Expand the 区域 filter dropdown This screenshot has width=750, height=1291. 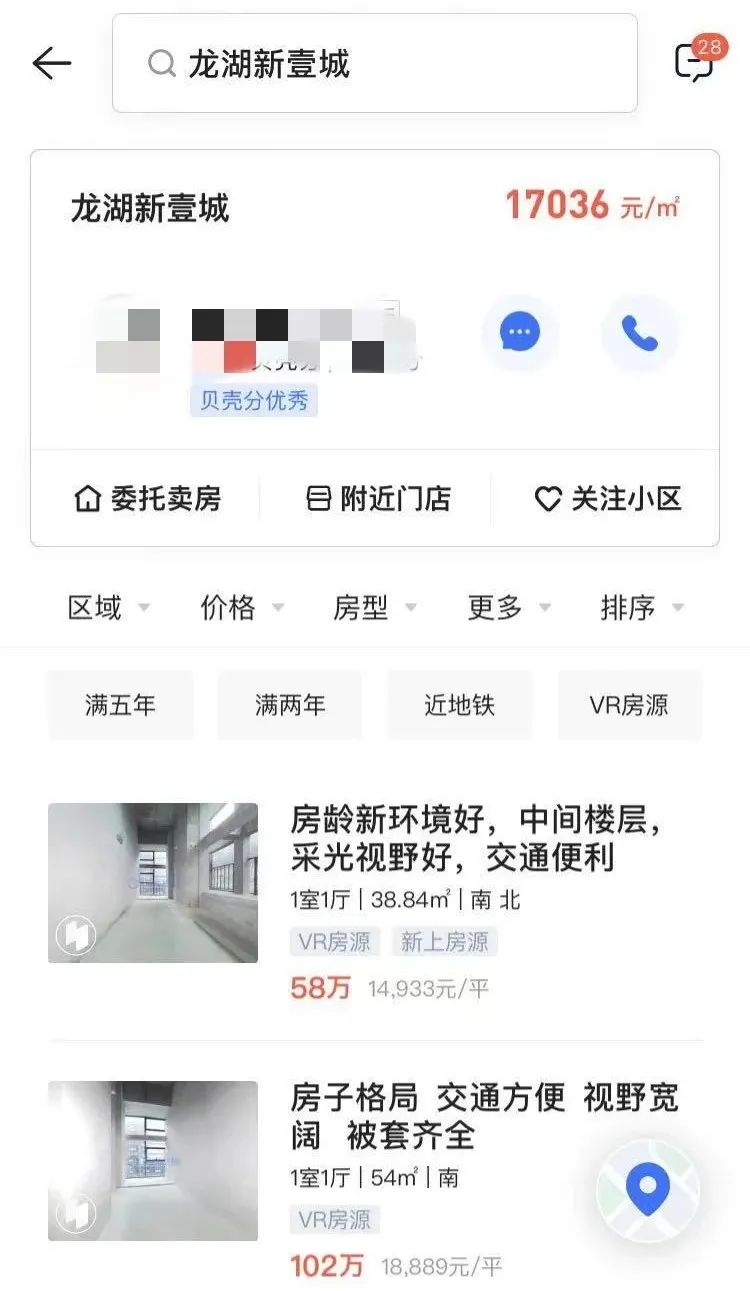click(x=108, y=607)
